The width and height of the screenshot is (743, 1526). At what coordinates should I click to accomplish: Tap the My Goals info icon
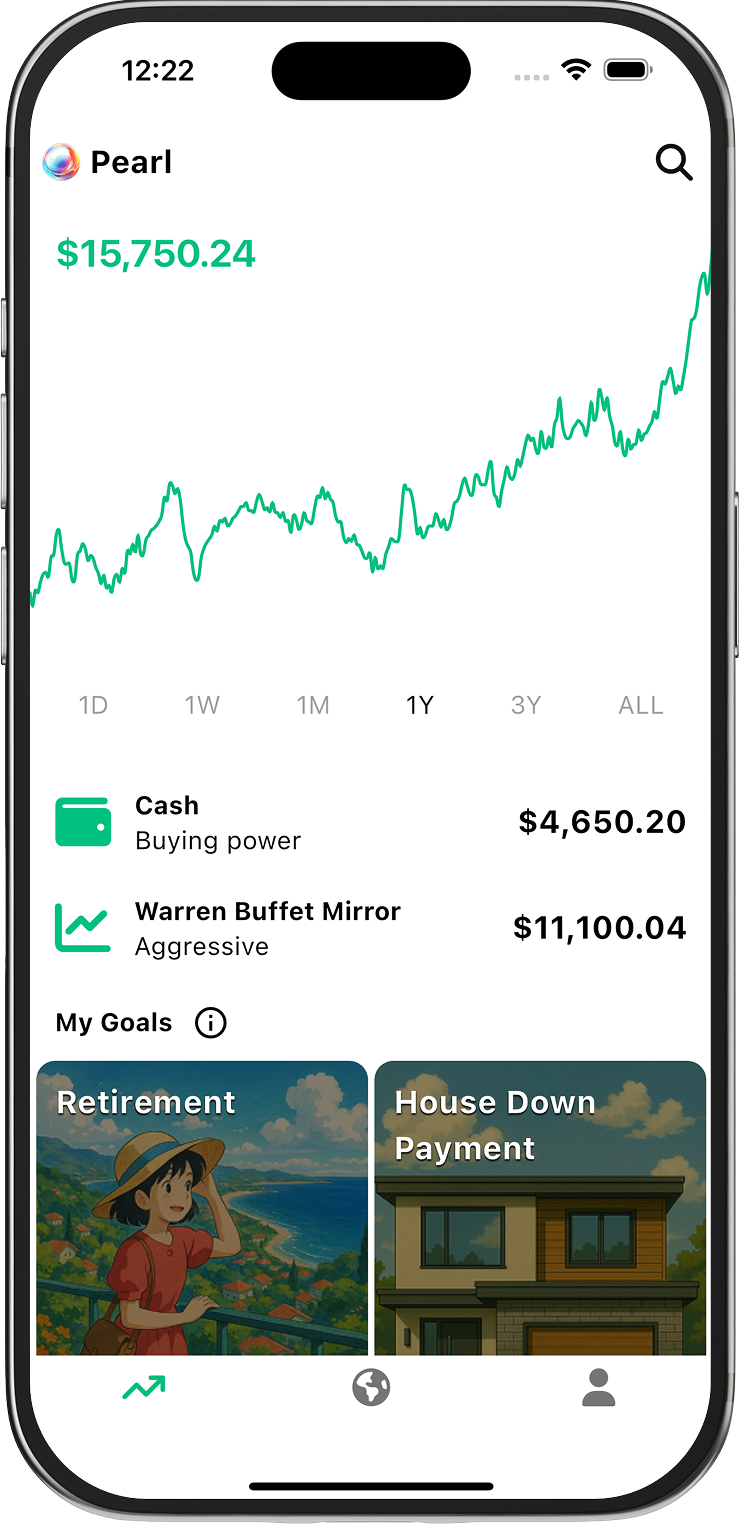point(211,1023)
